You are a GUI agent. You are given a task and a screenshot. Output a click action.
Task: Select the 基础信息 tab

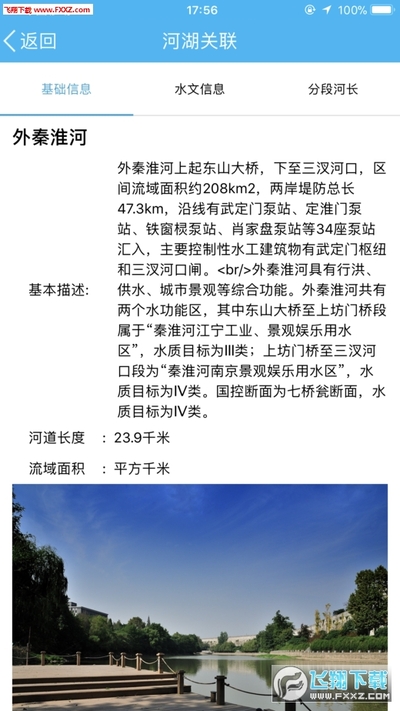click(x=67, y=89)
